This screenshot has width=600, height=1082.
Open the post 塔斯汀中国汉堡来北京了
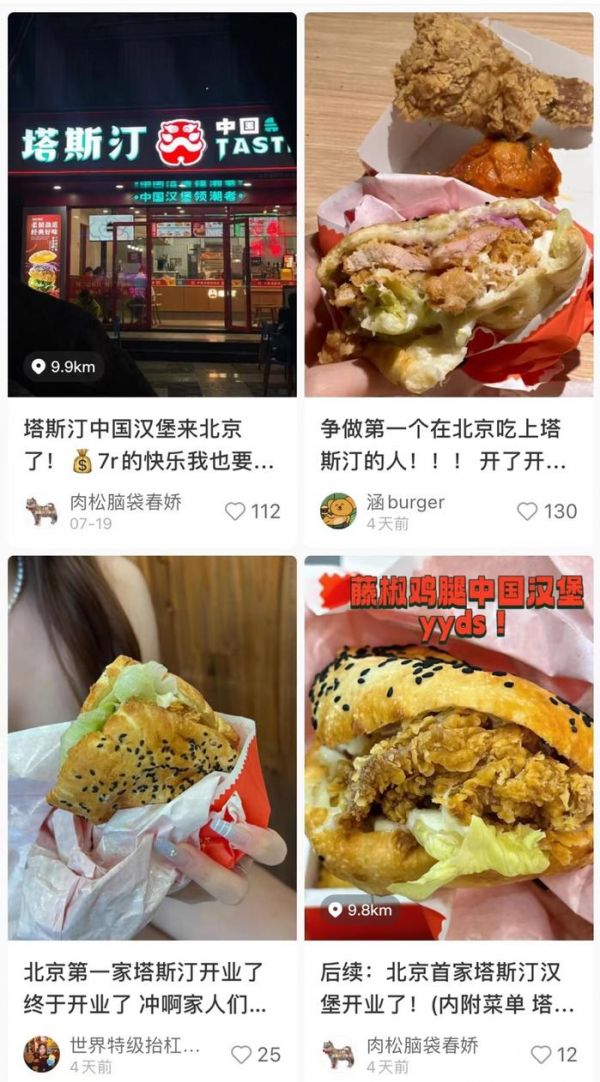click(x=148, y=446)
